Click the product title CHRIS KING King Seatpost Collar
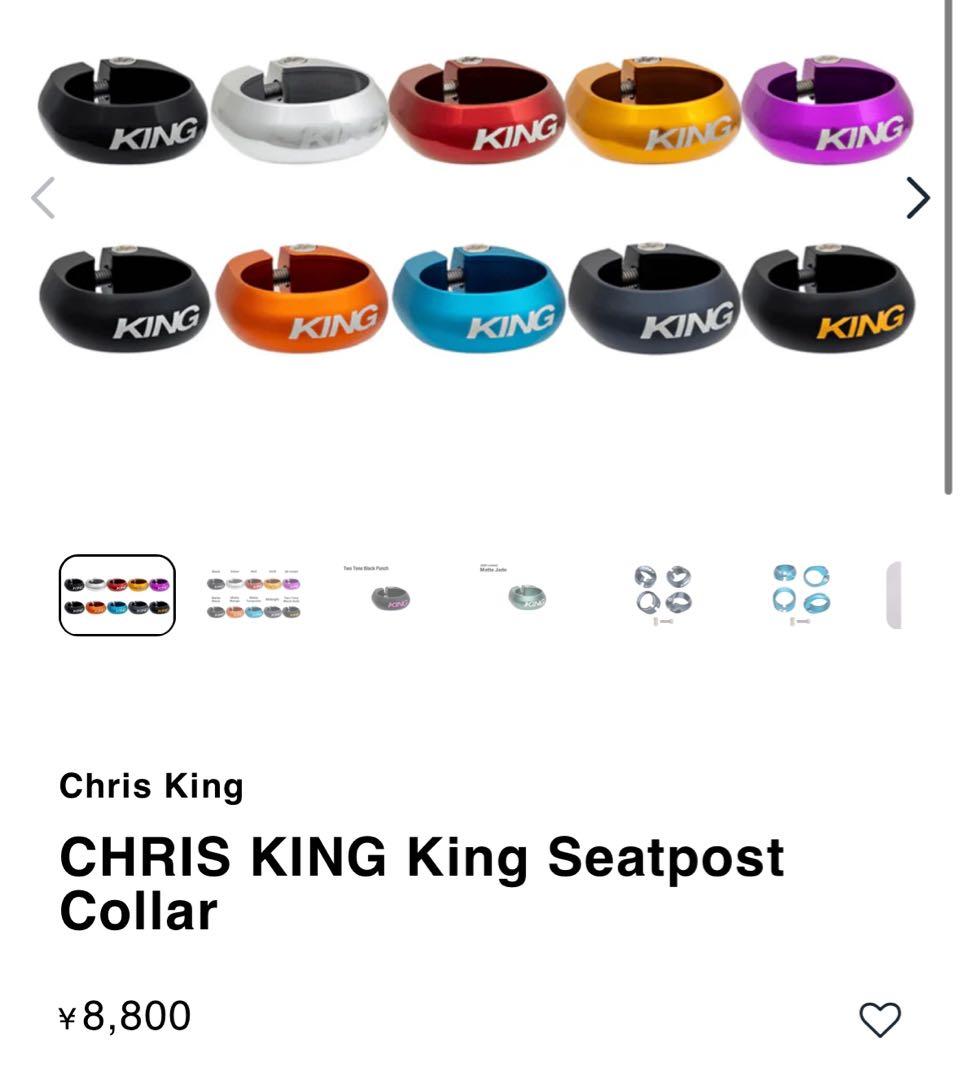Viewport: 960px width, 1080px height. click(x=421, y=882)
